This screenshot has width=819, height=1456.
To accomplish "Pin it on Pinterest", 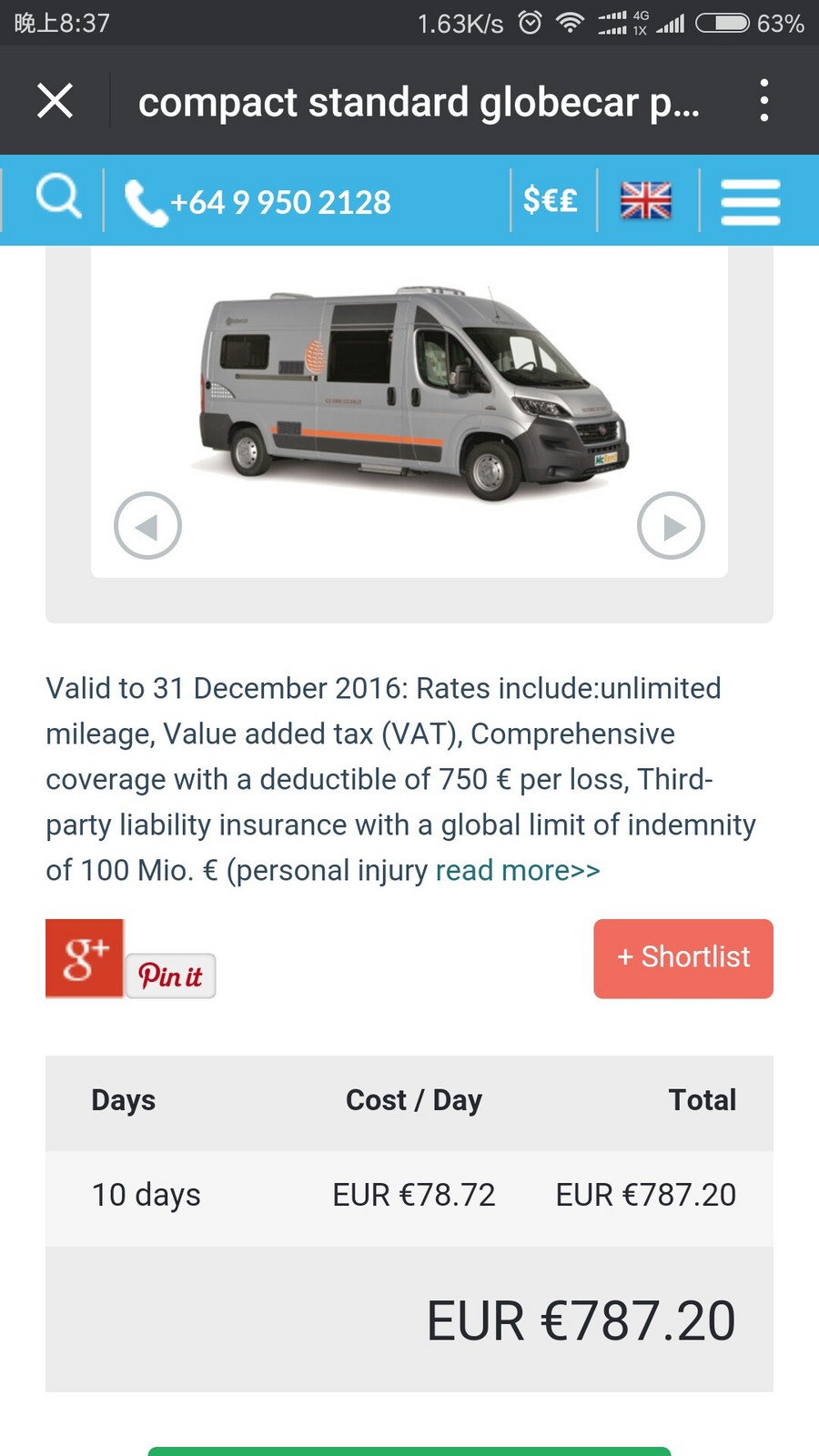I will [x=170, y=976].
